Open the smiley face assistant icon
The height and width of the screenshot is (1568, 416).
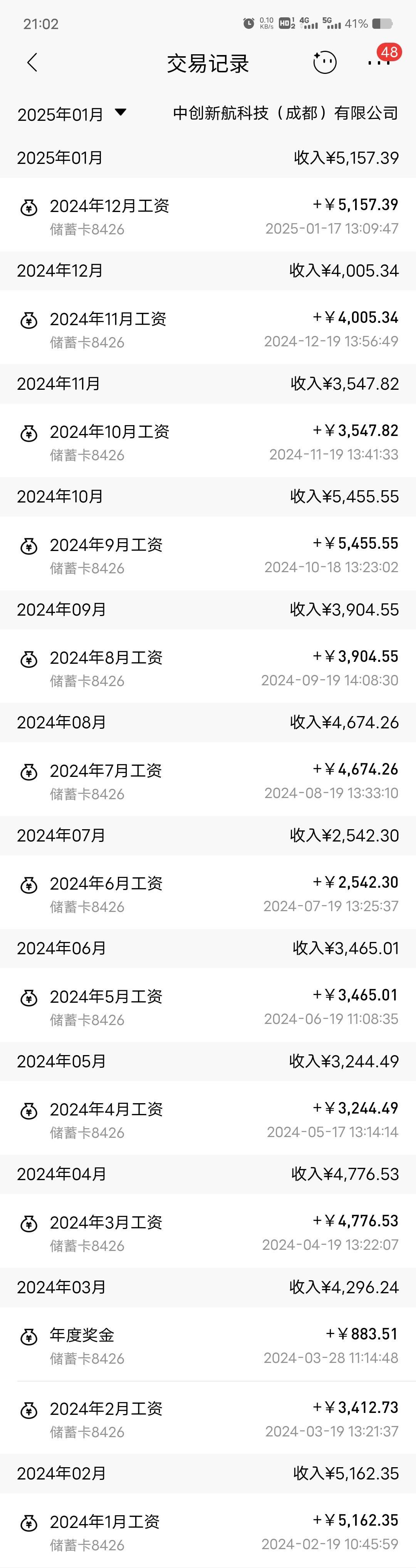coord(325,62)
